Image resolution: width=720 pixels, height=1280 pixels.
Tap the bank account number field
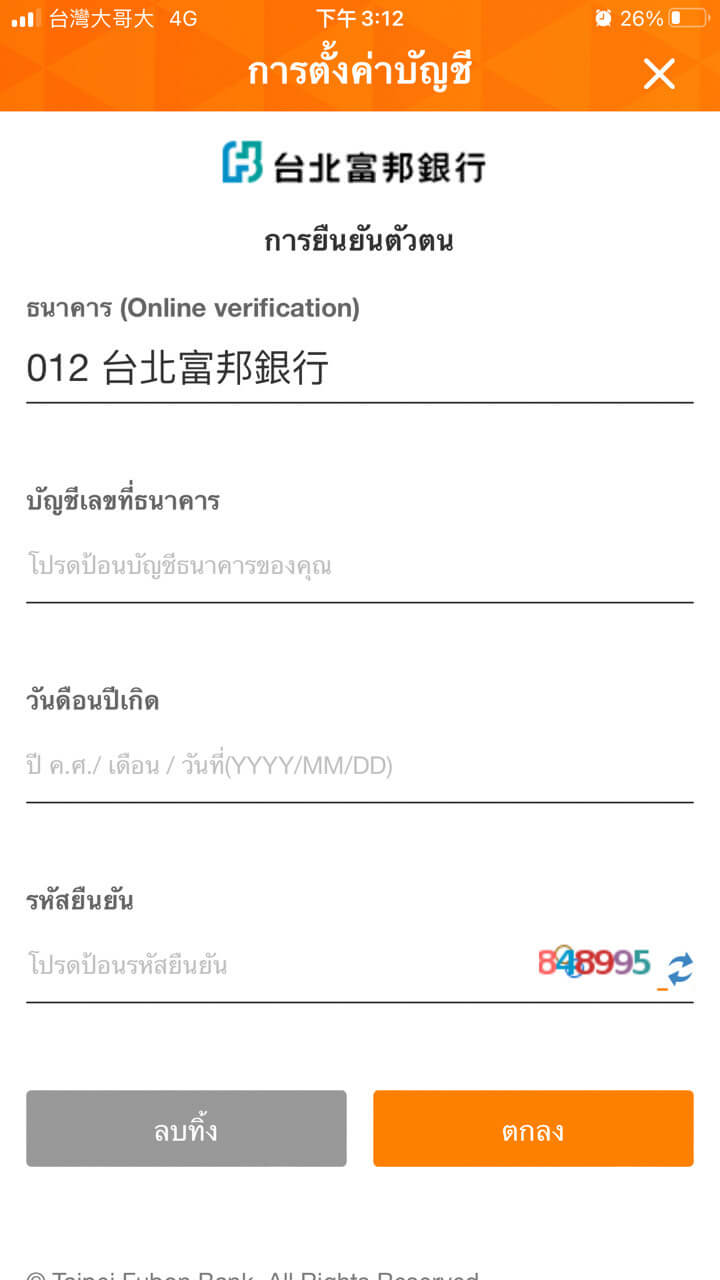click(x=360, y=567)
